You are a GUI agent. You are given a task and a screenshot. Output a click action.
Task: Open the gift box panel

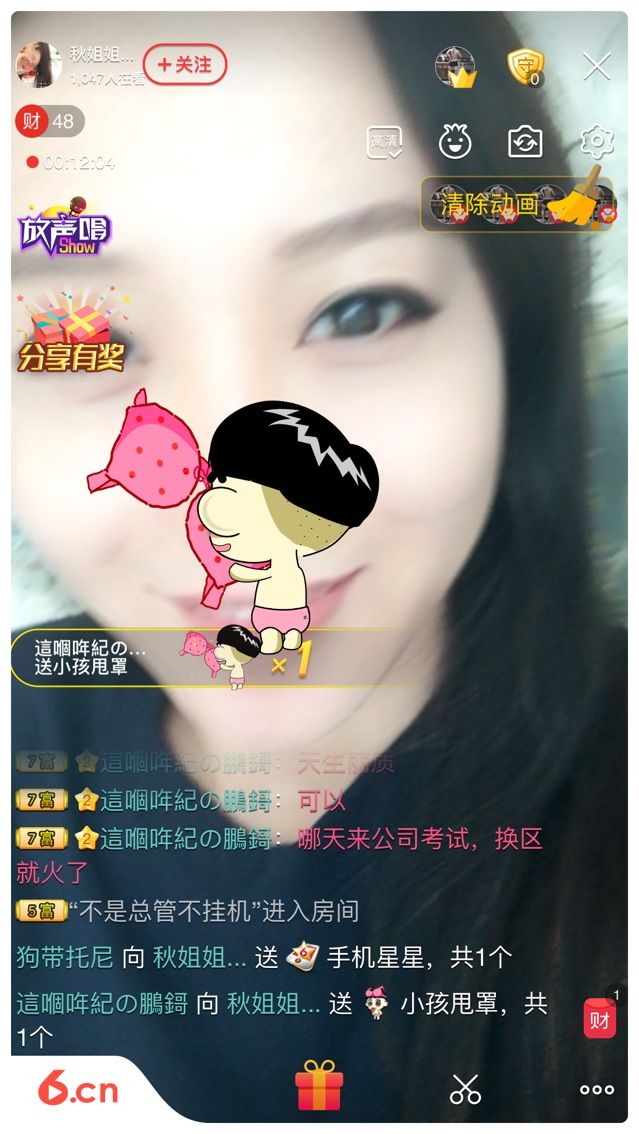tap(319, 1088)
